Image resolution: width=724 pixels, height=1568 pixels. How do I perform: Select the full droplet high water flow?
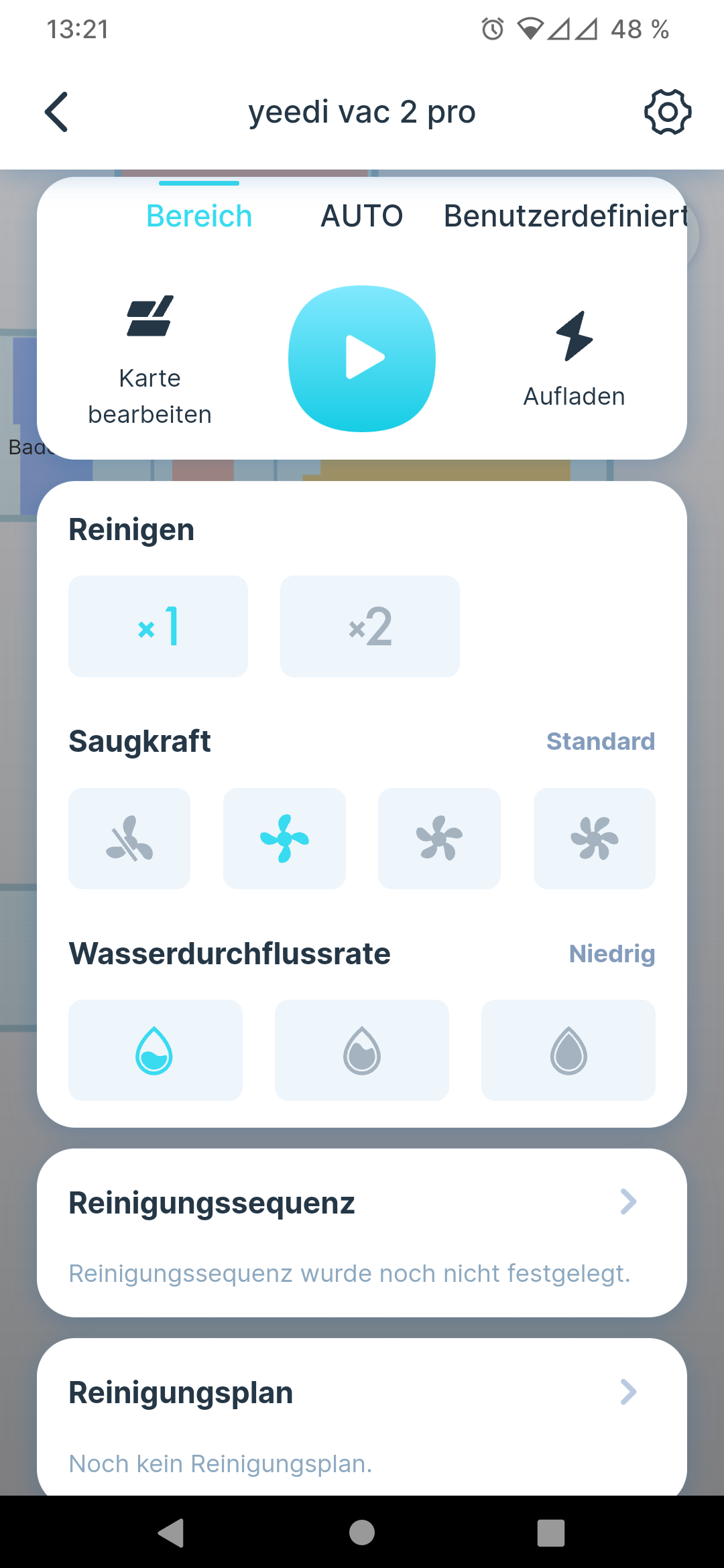point(568,1050)
